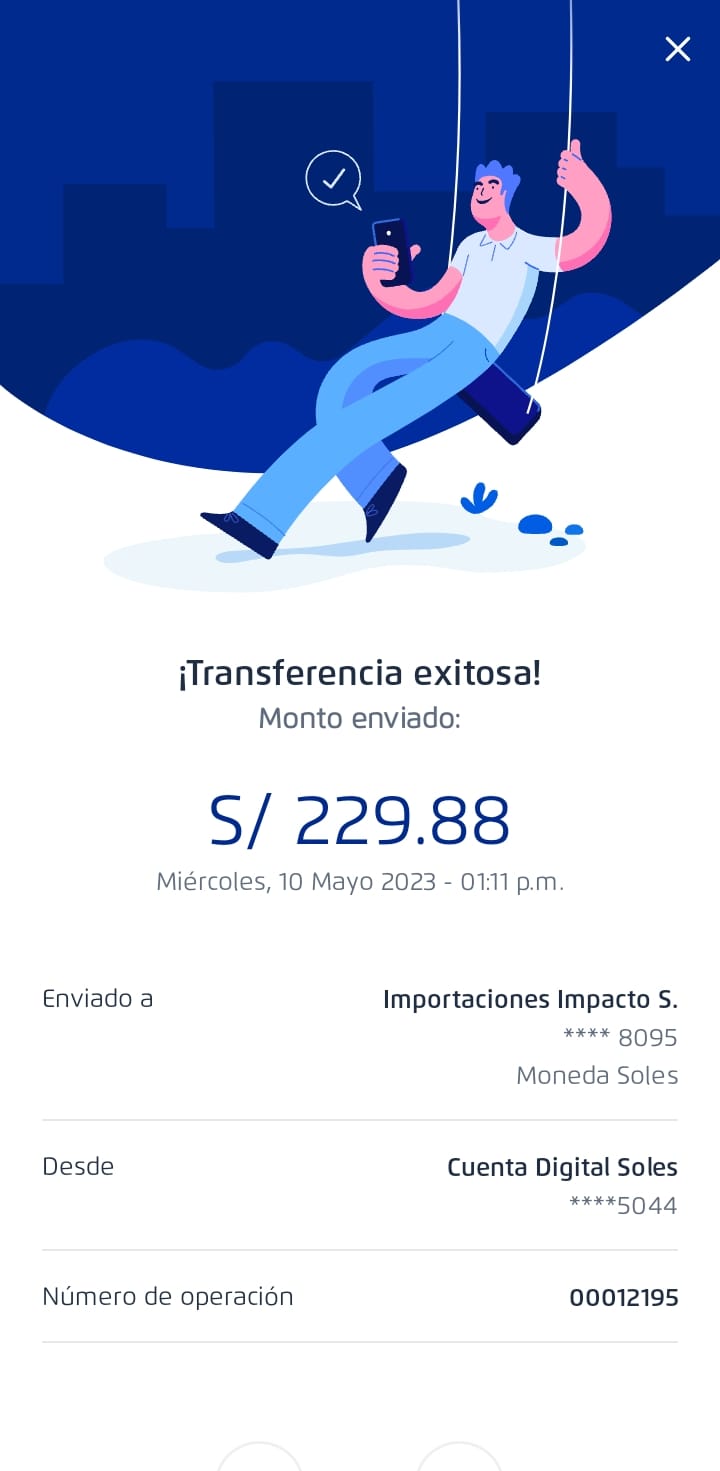Close the successful transfer confirmation screen
This screenshot has width=720, height=1471.
[x=678, y=49]
